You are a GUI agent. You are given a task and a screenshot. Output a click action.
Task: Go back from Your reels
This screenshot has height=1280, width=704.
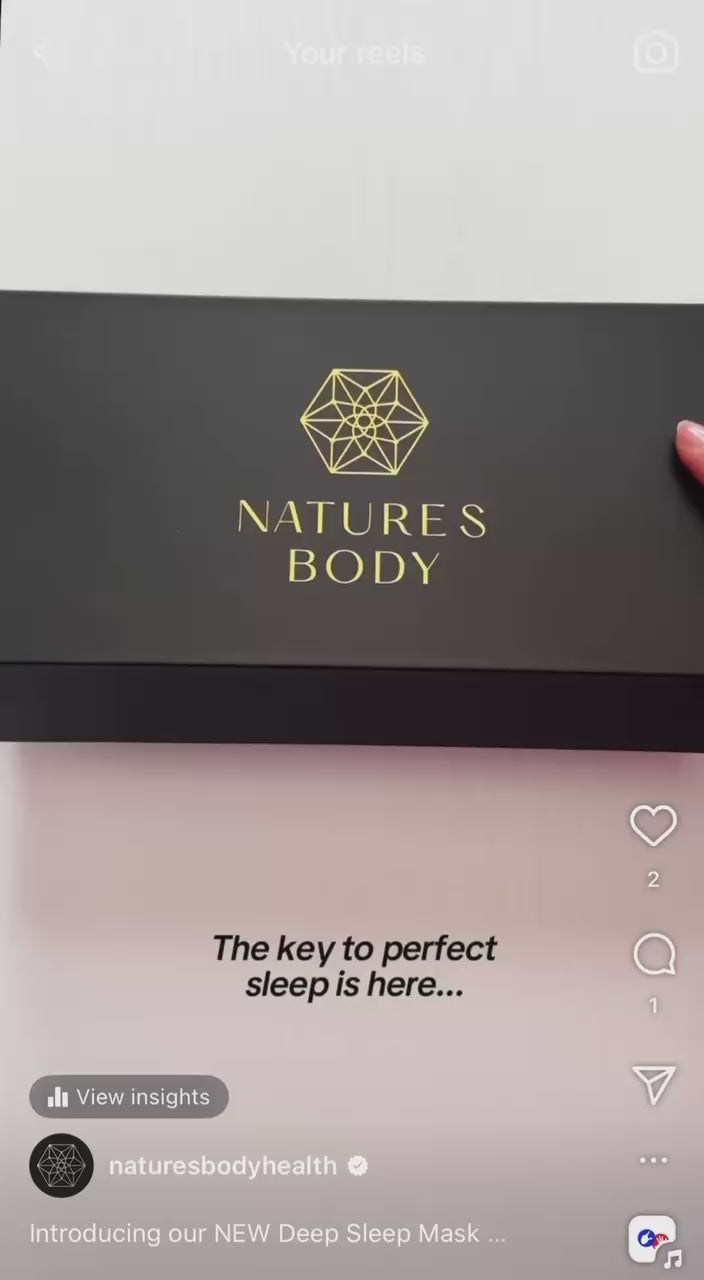(42, 53)
